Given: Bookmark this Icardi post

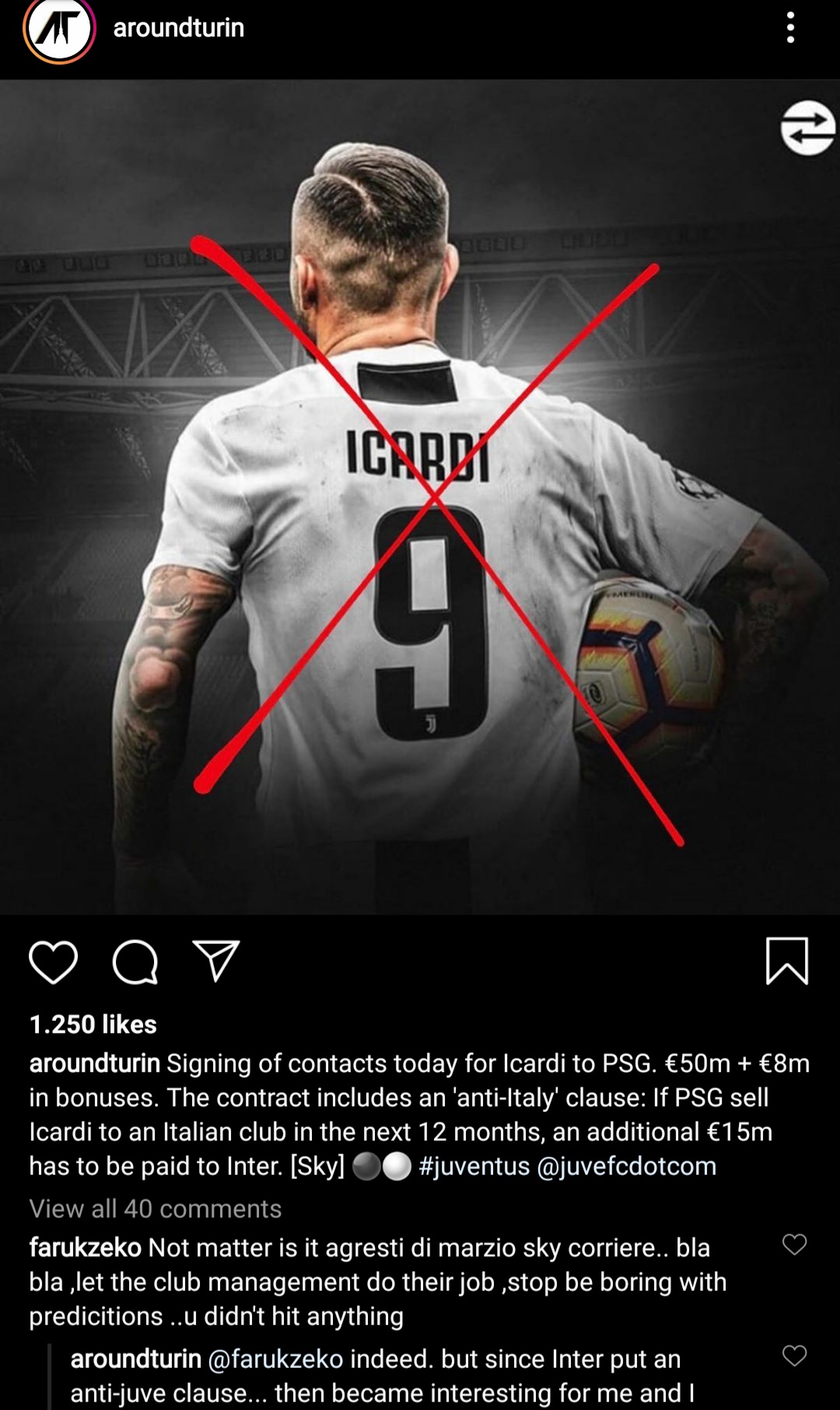Looking at the screenshot, I should pos(787,961).
